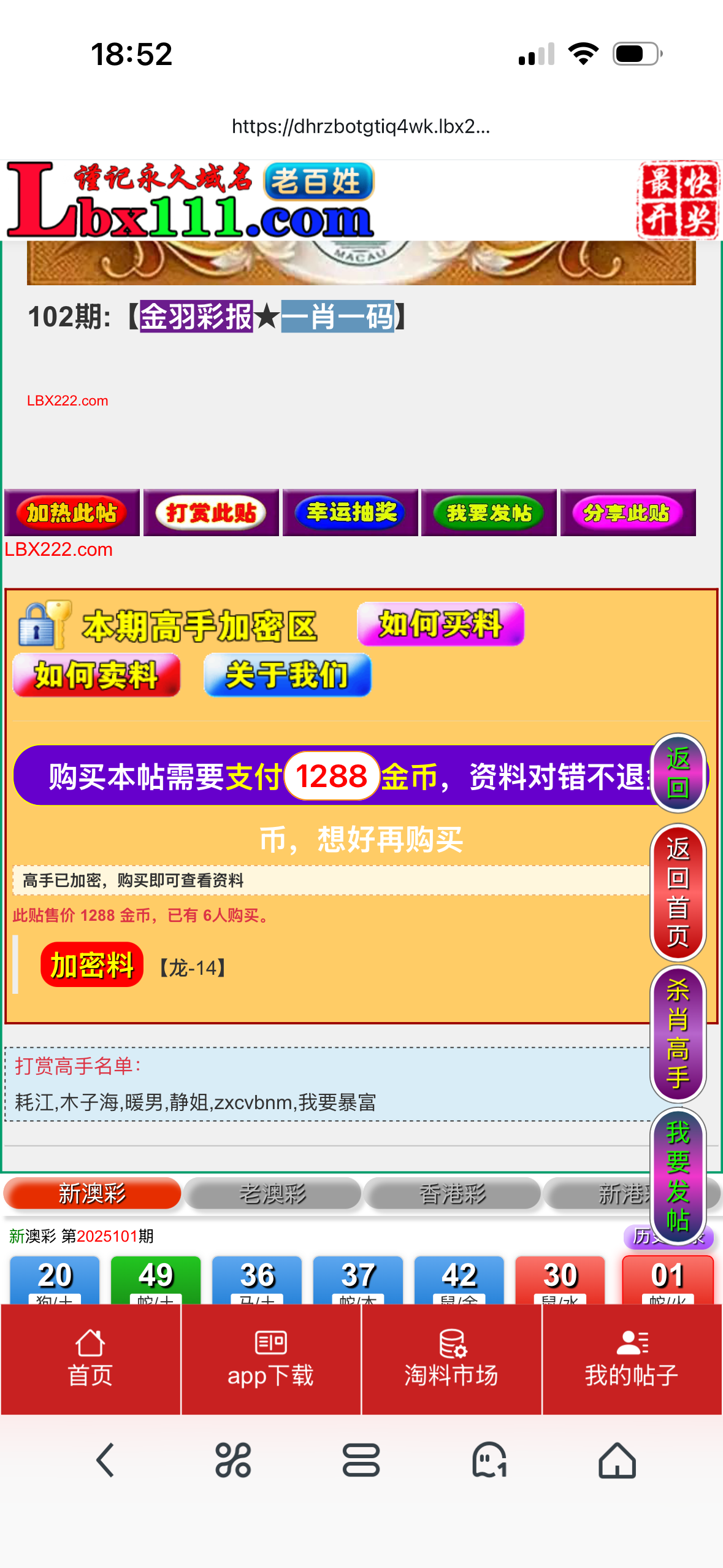Tap the floating 返回 button
Image resolution: width=723 pixels, height=1568 pixels.
pos(678,773)
